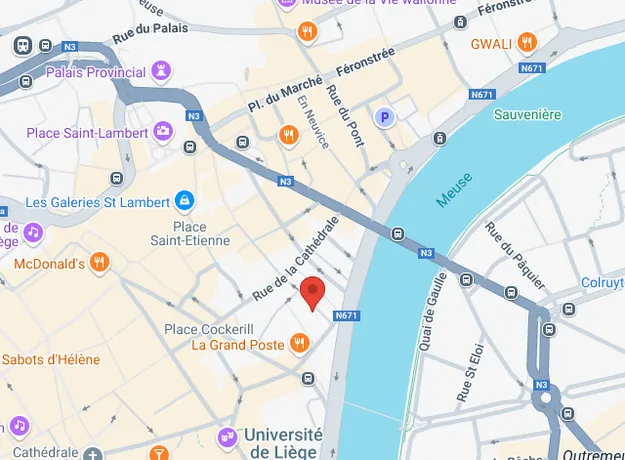Tap the parking P marker

point(383,118)
